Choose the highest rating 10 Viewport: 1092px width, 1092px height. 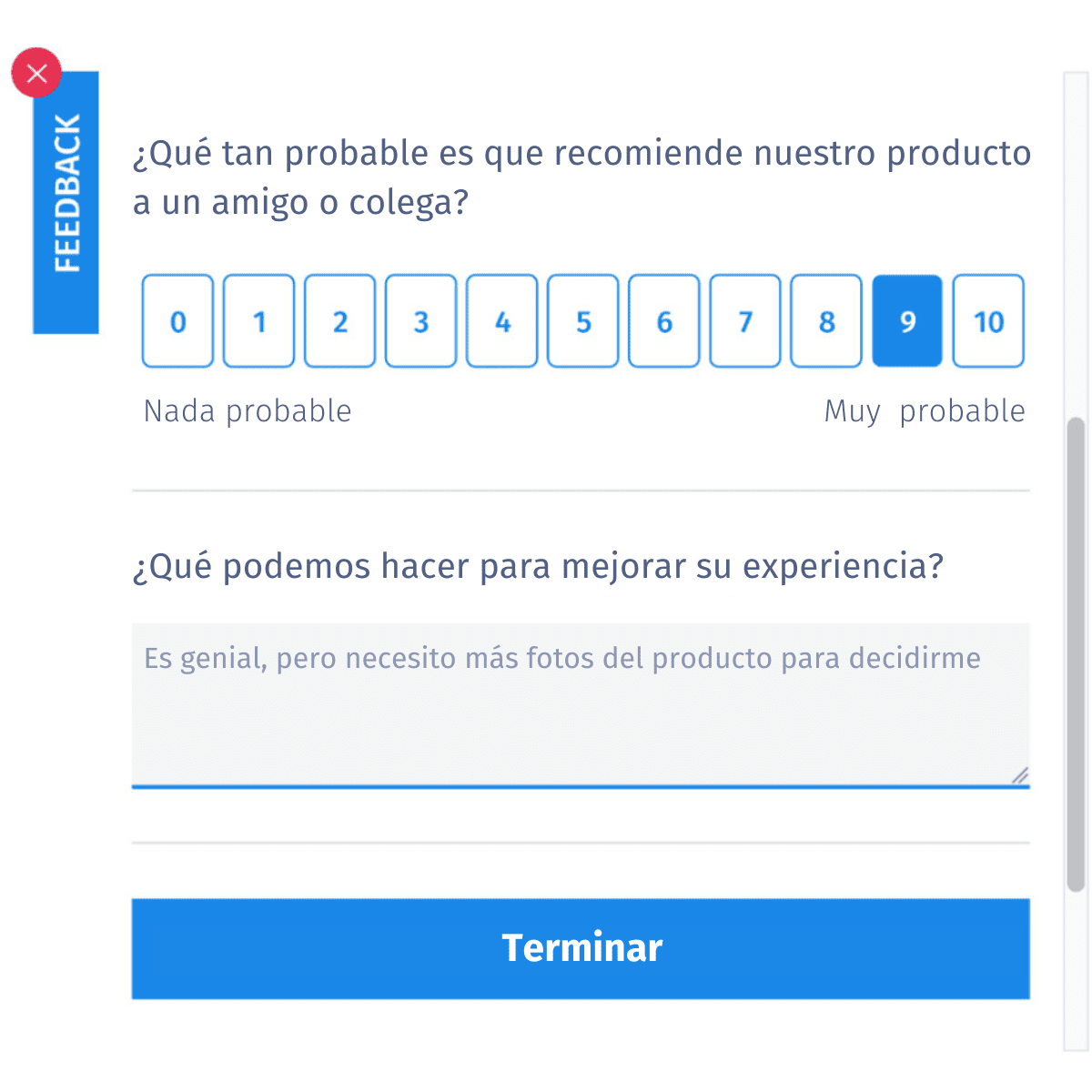pos(988,321)
